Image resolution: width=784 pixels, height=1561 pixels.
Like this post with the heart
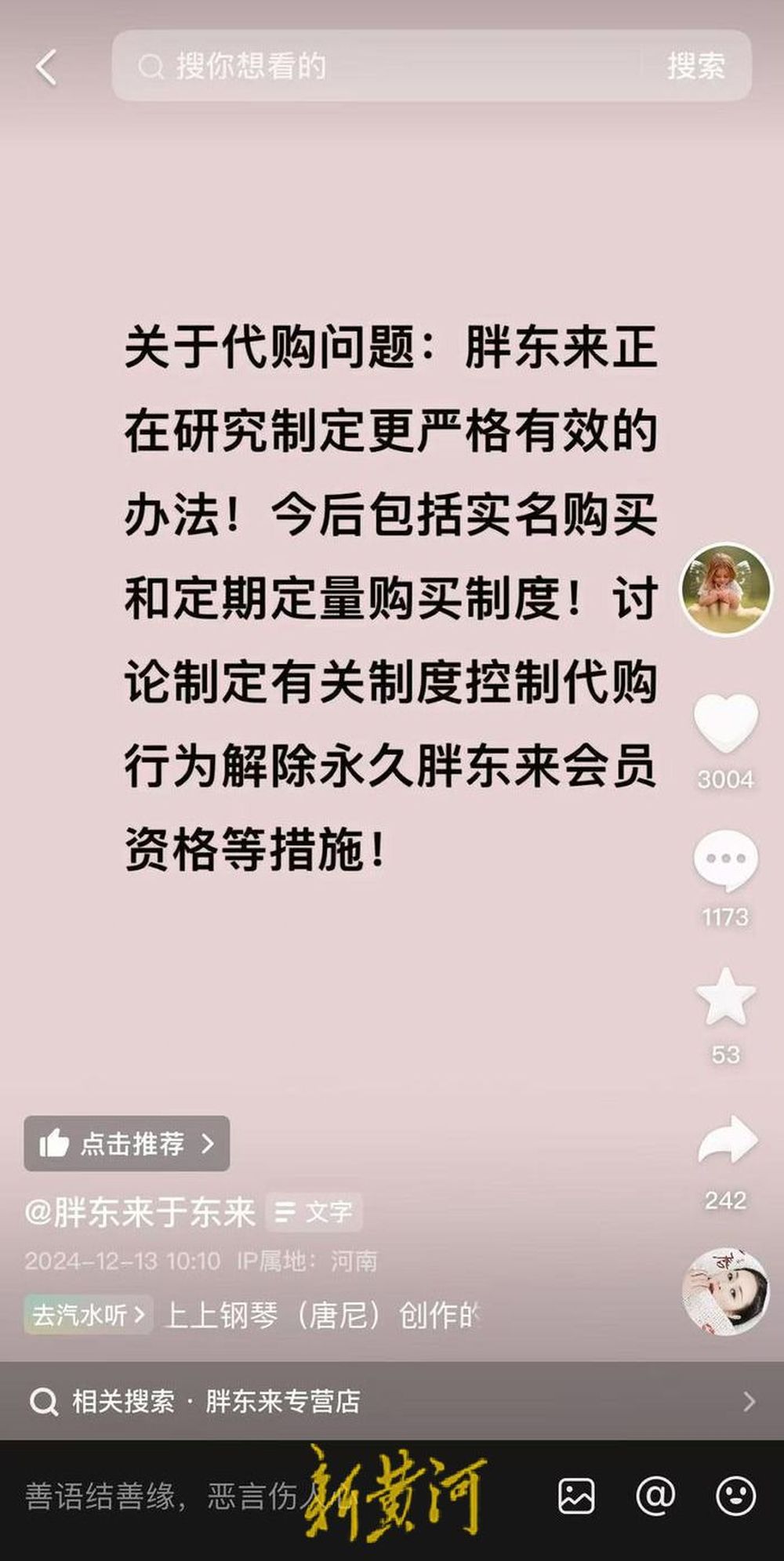pyautogui.click(x=725, y=722)
